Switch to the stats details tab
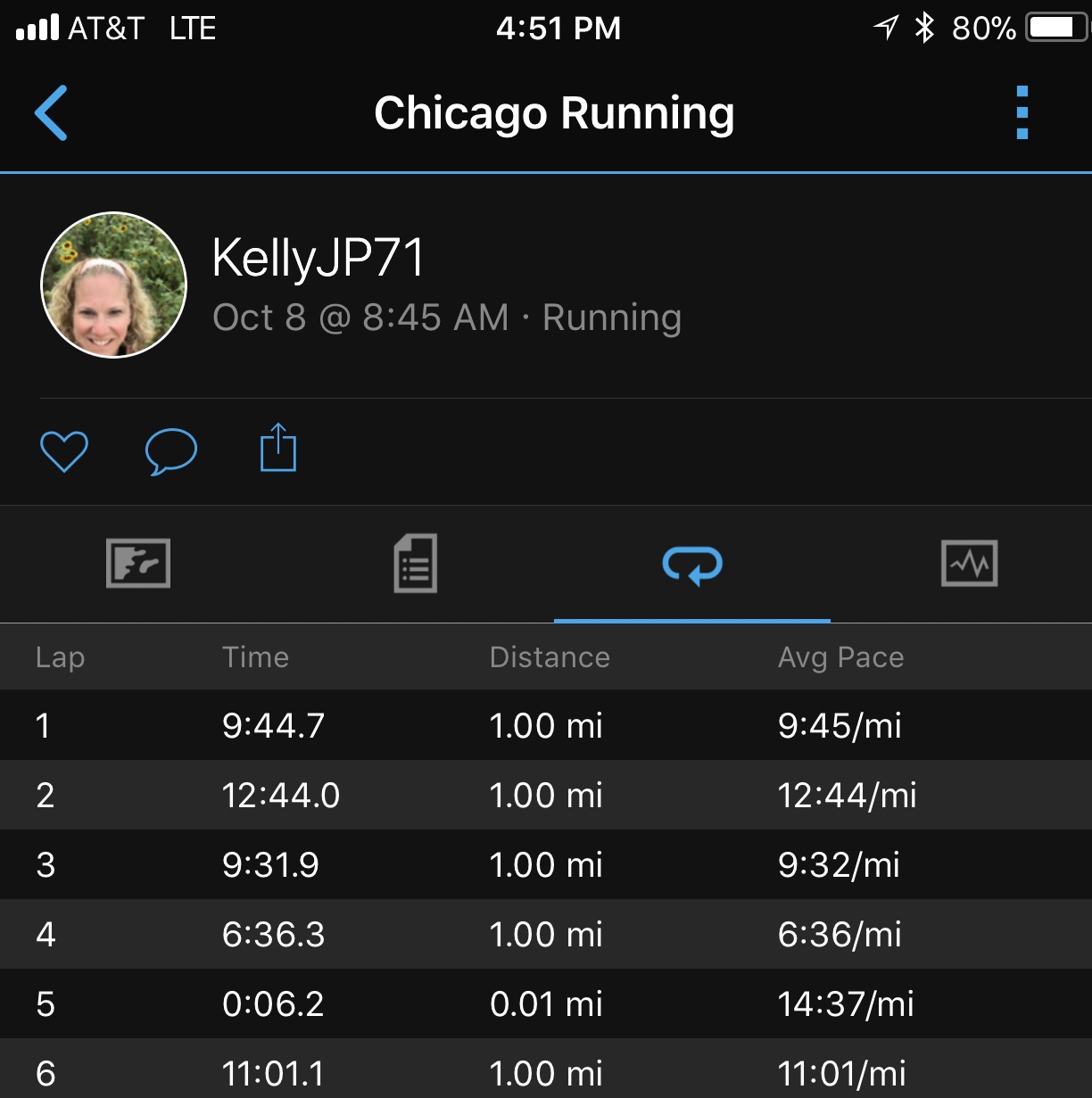 click(416, 564)
